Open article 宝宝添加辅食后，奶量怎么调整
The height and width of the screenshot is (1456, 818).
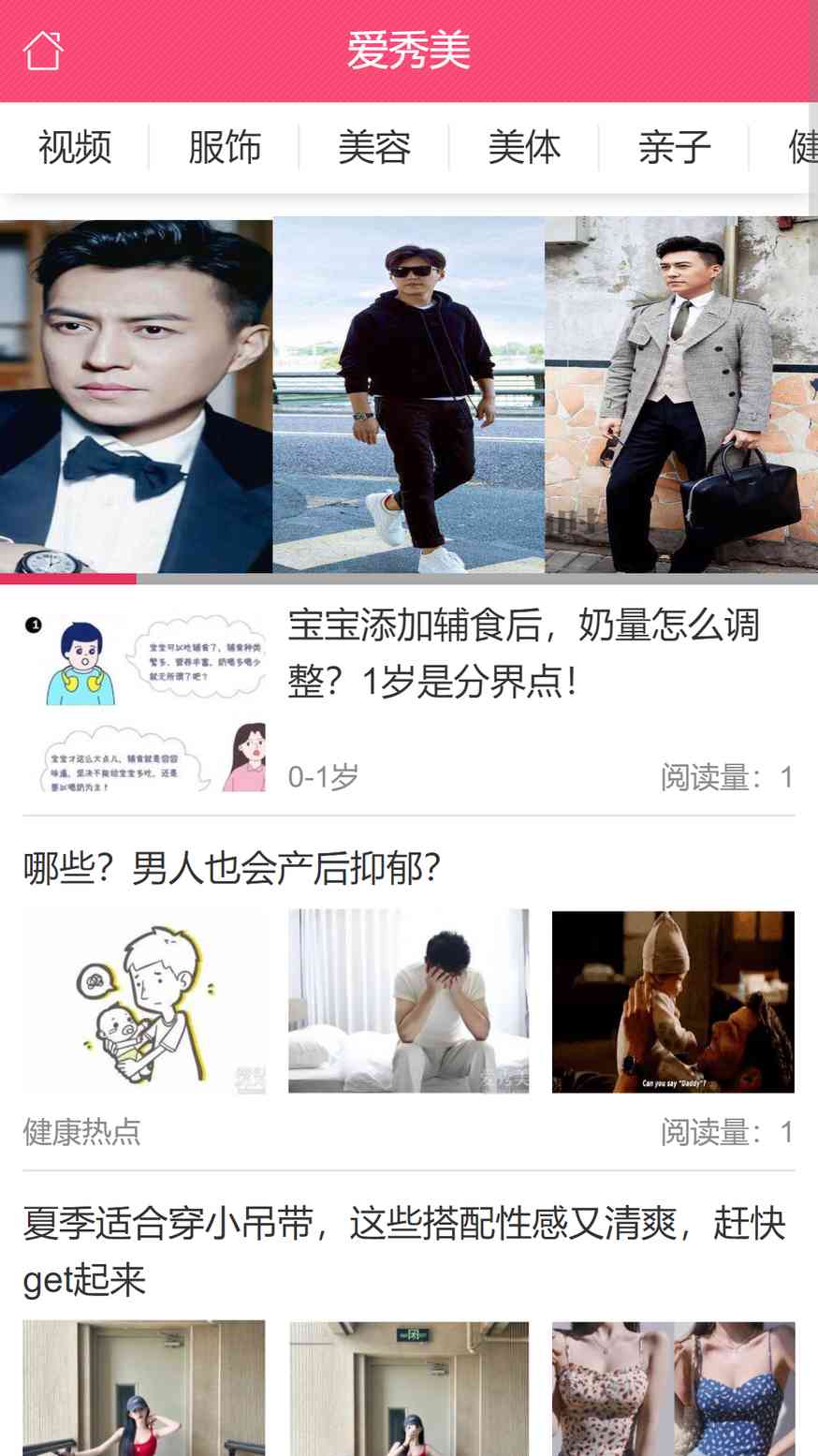(523, 653)
